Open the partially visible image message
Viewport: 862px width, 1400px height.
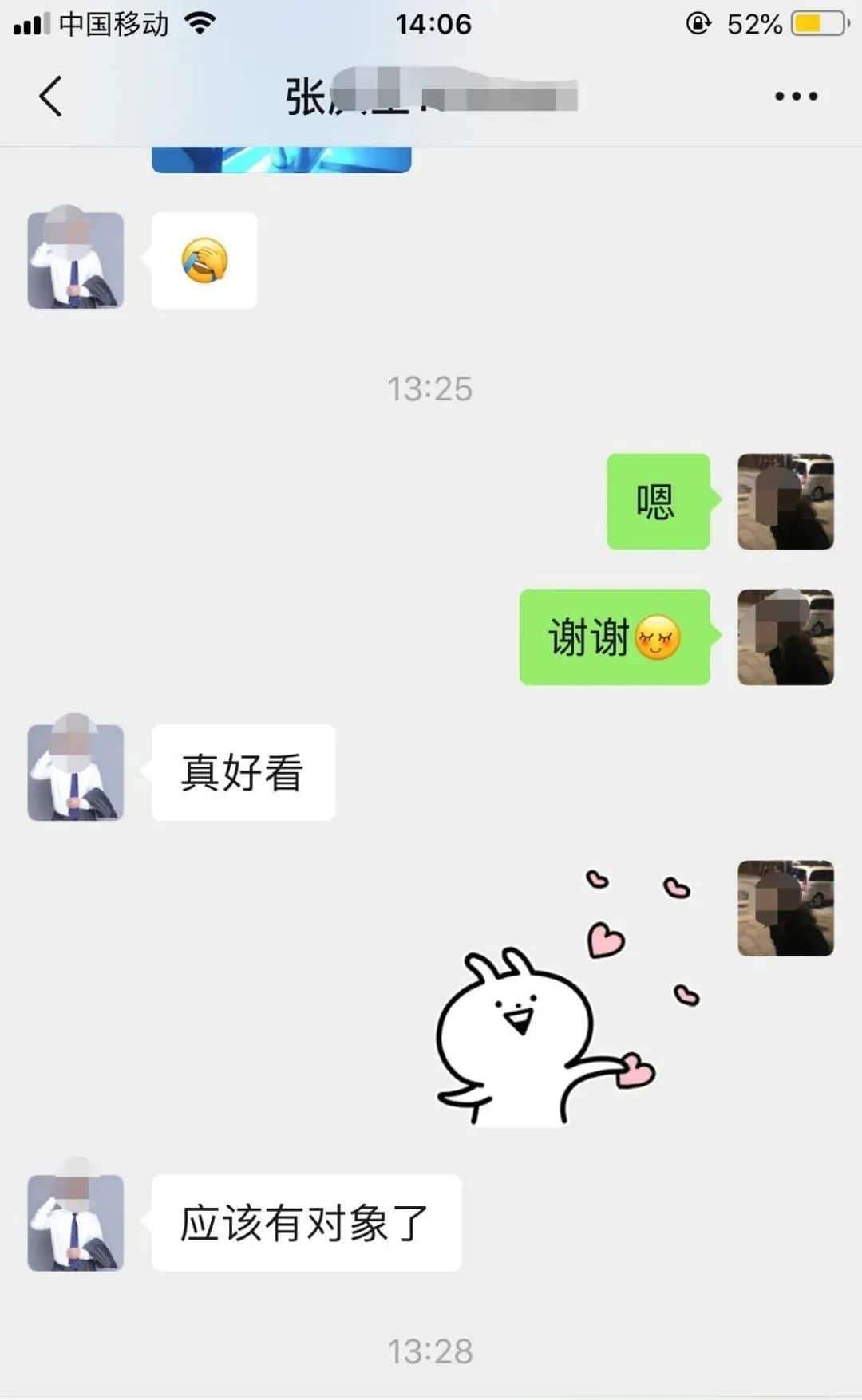click(x=281, y=160)
